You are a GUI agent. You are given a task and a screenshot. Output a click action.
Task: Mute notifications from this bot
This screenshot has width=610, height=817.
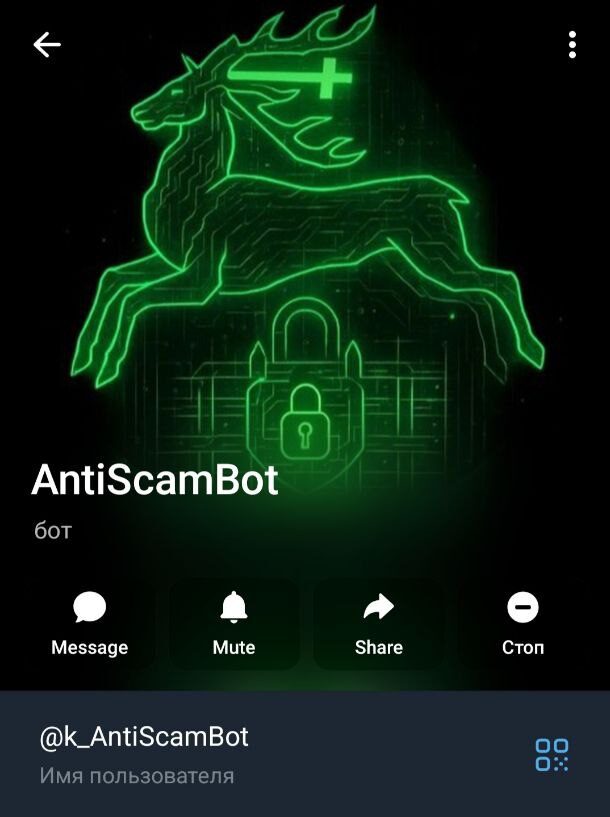(234, 624)
